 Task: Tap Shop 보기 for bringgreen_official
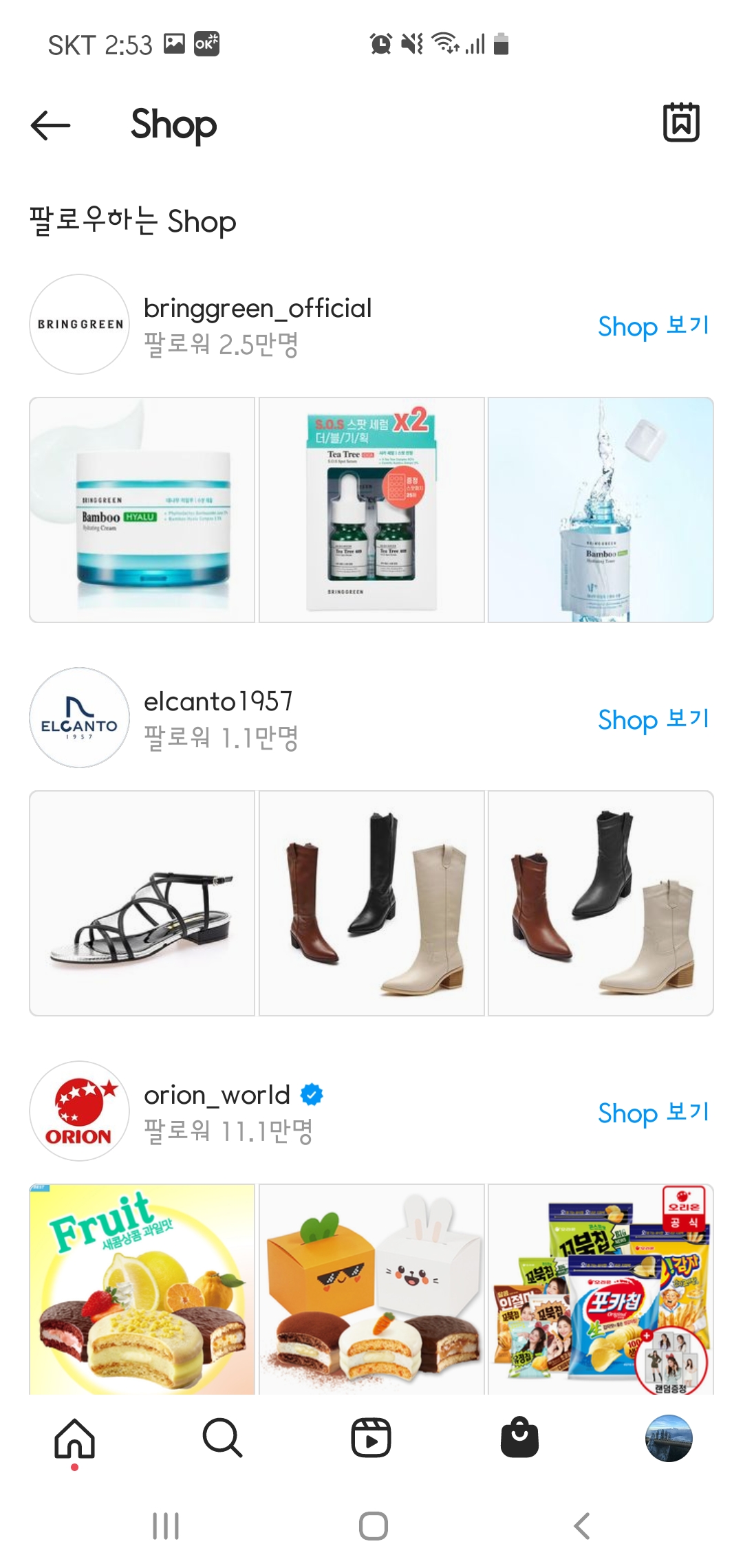click(x=653, y=325)
